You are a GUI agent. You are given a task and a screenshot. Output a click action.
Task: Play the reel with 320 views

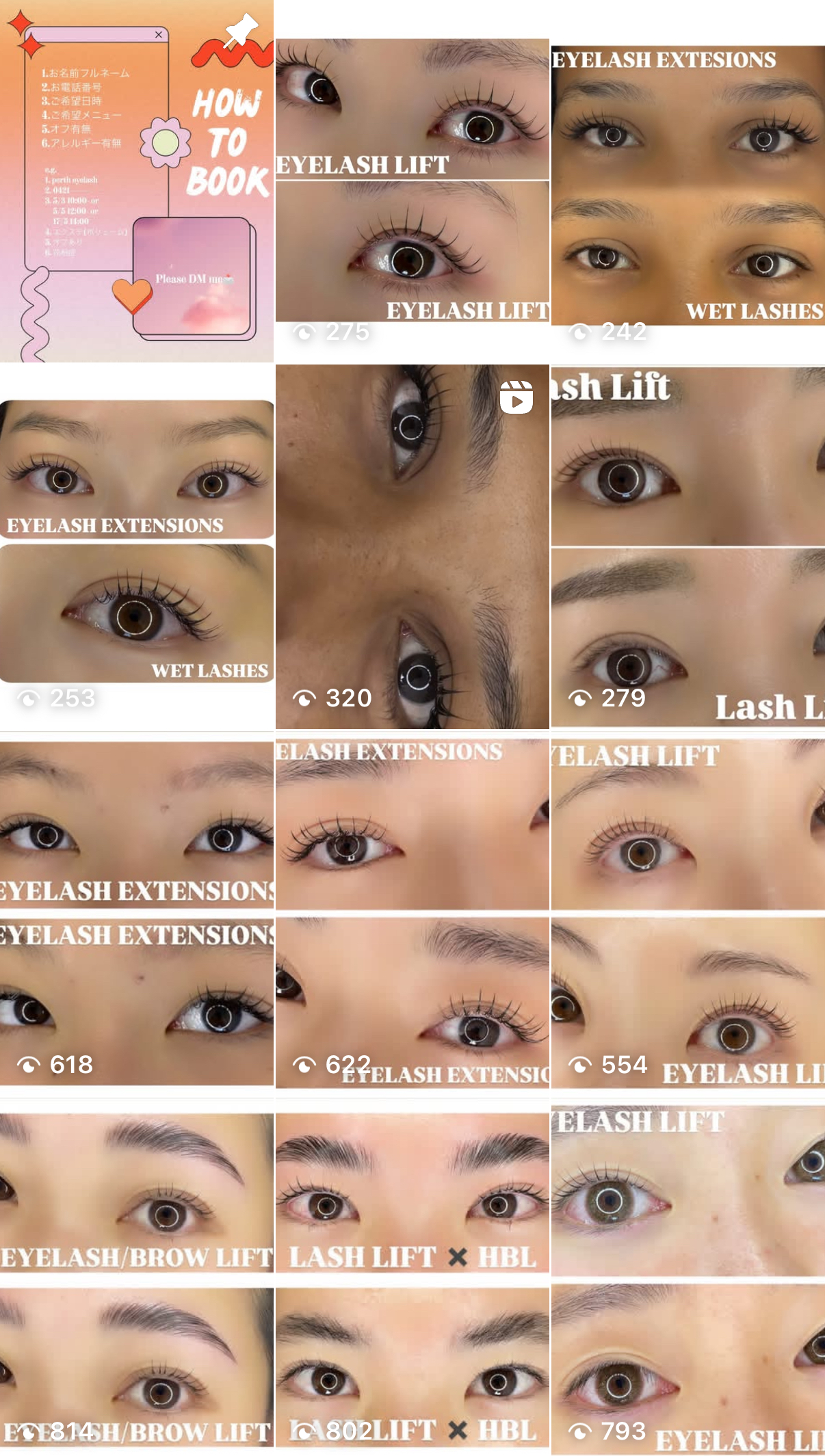coord(412,547)
